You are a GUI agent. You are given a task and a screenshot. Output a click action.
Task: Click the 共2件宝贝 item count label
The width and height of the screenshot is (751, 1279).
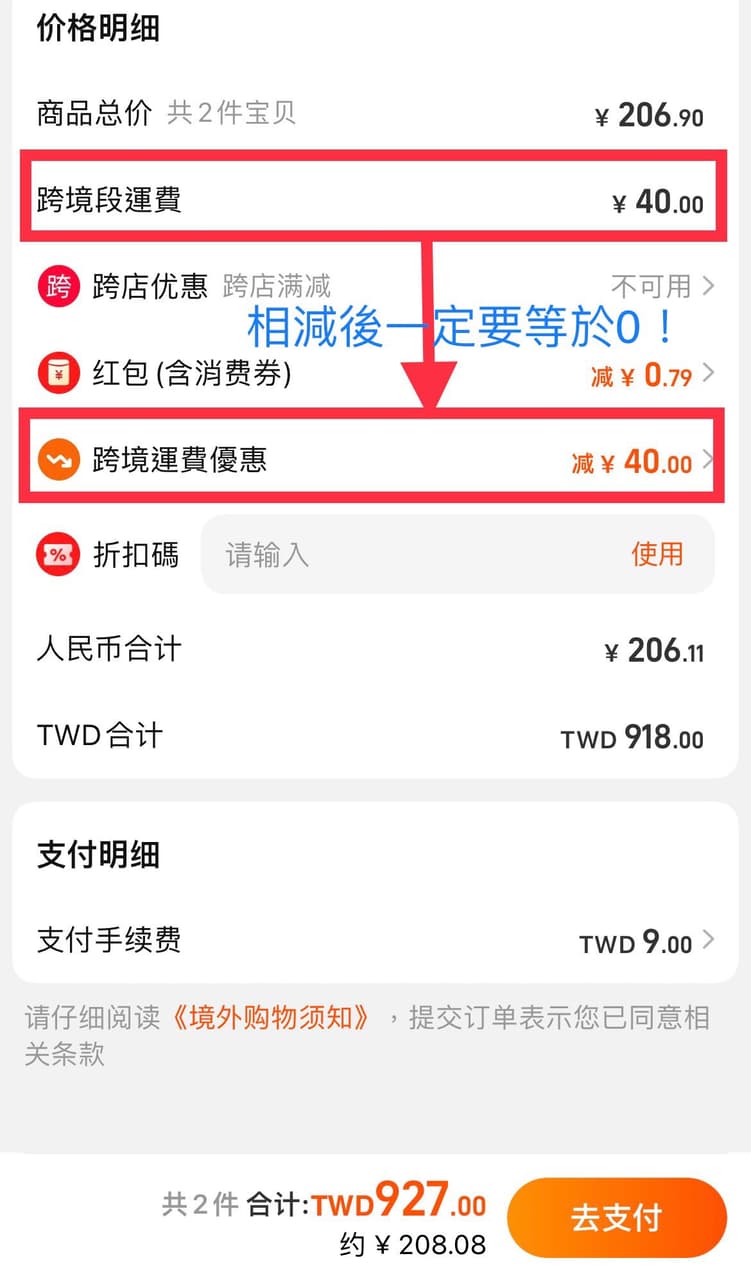point(232,113)
